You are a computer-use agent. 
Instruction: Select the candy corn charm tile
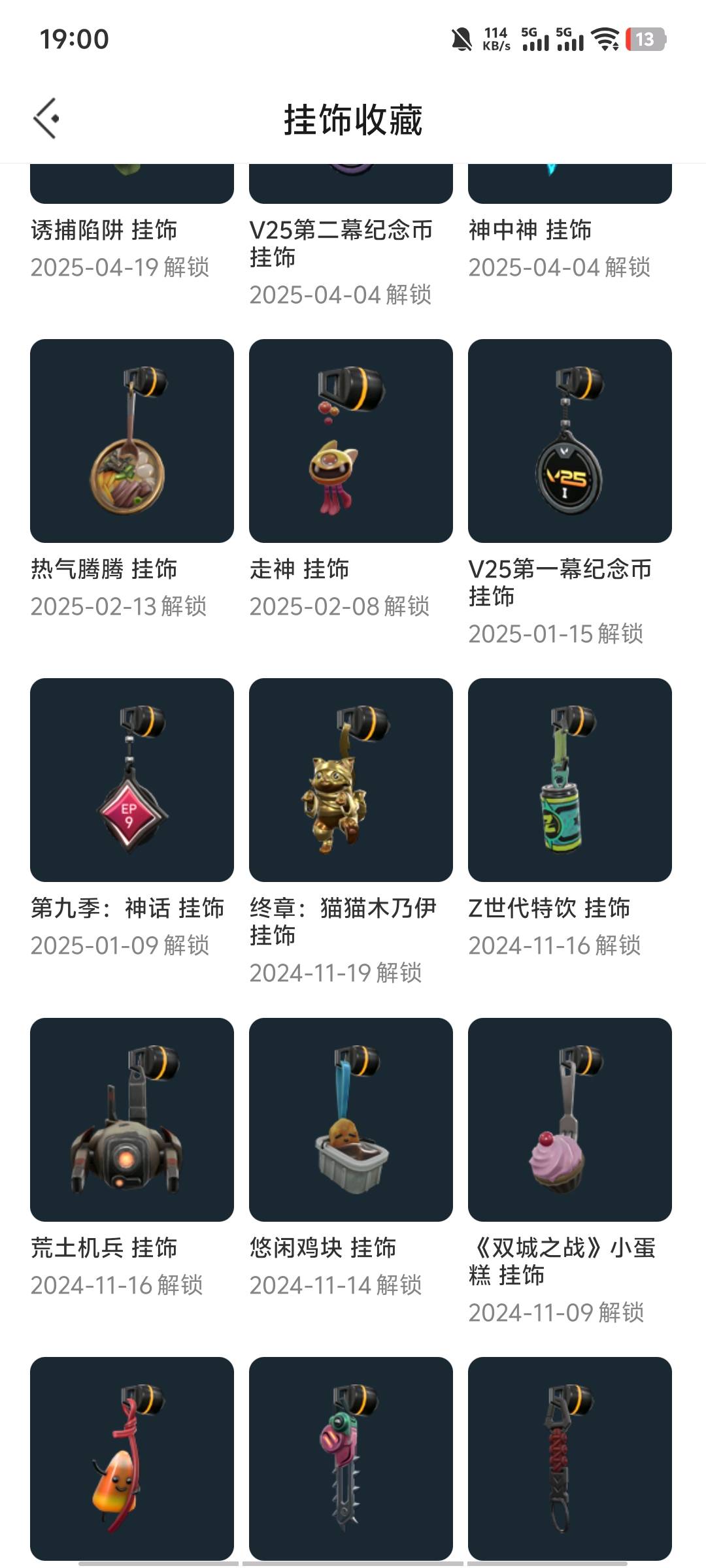click(x=132, y=1458)
